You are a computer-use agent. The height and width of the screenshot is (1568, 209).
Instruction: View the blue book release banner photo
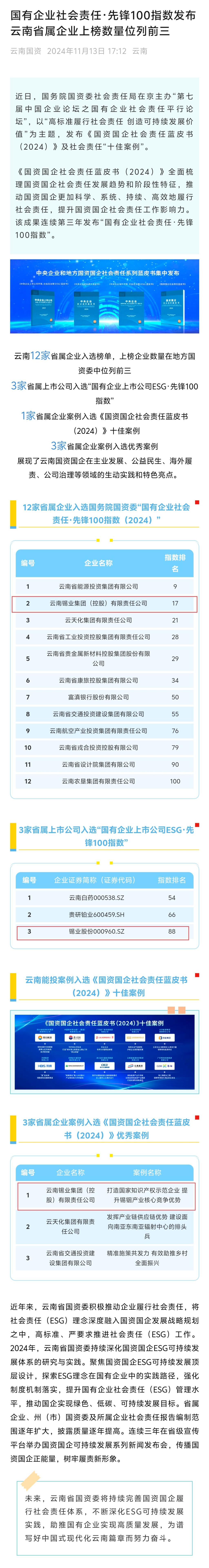tap(104, 296)
